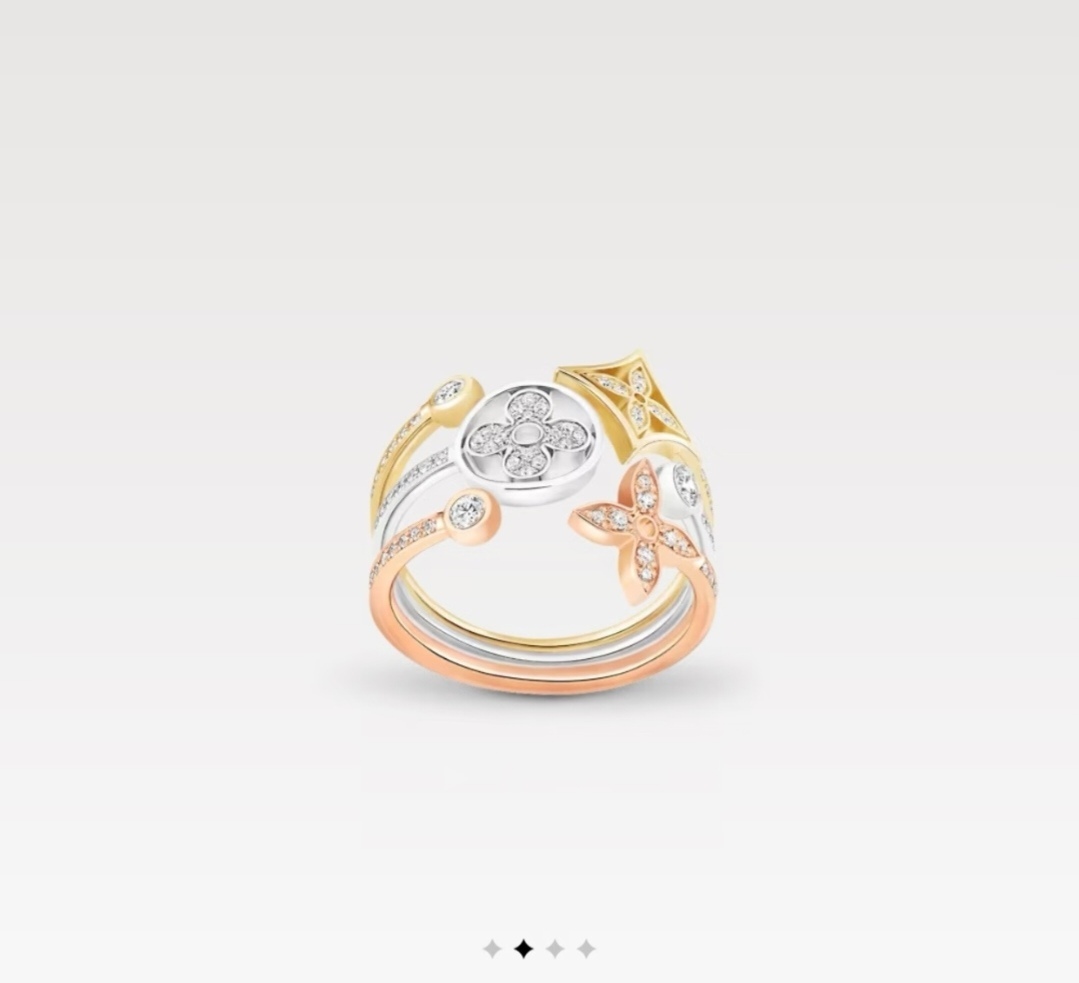Select the third image indicator star
Screen dimensions: 1079x983
coord(555,948)
